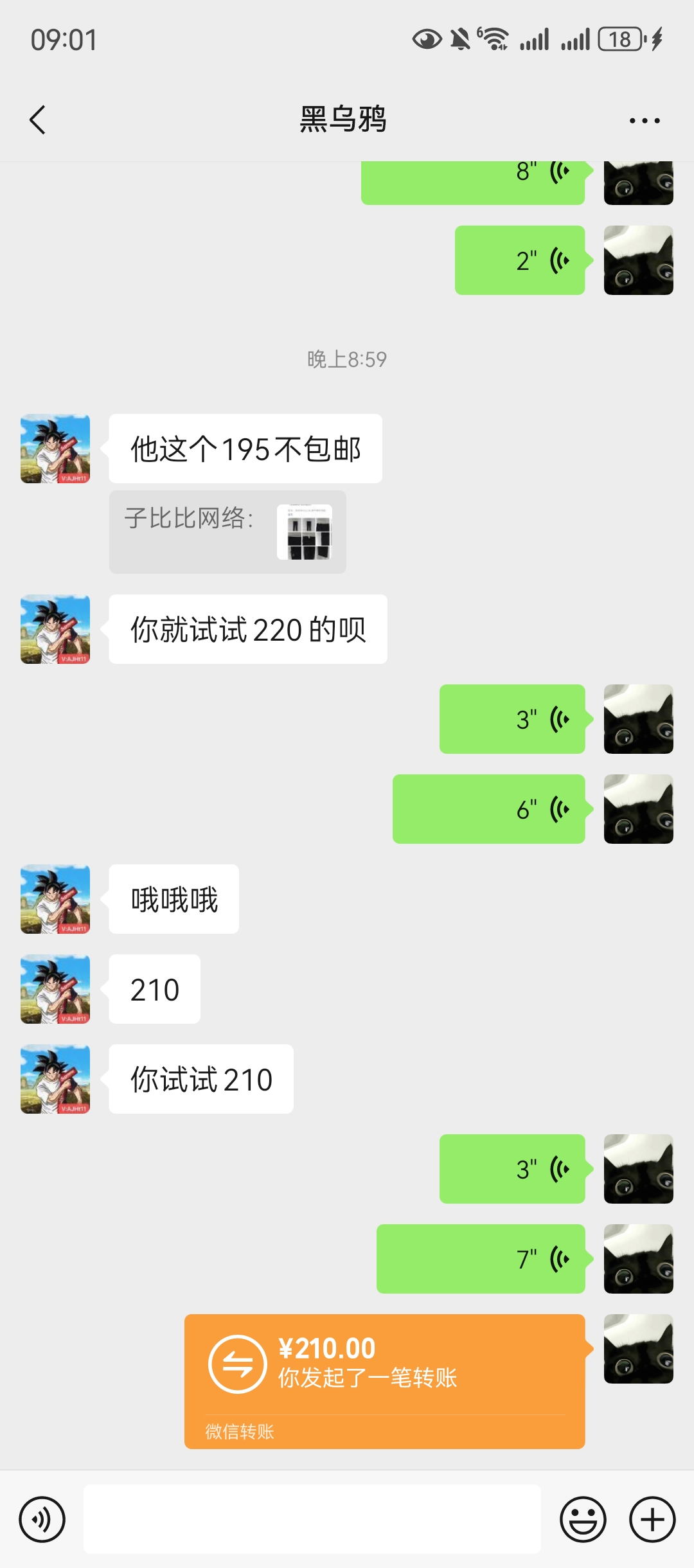694x1568 pixels.
Task: Tap the contact avatar beside 哦哦哦 message
Action: 55,898
